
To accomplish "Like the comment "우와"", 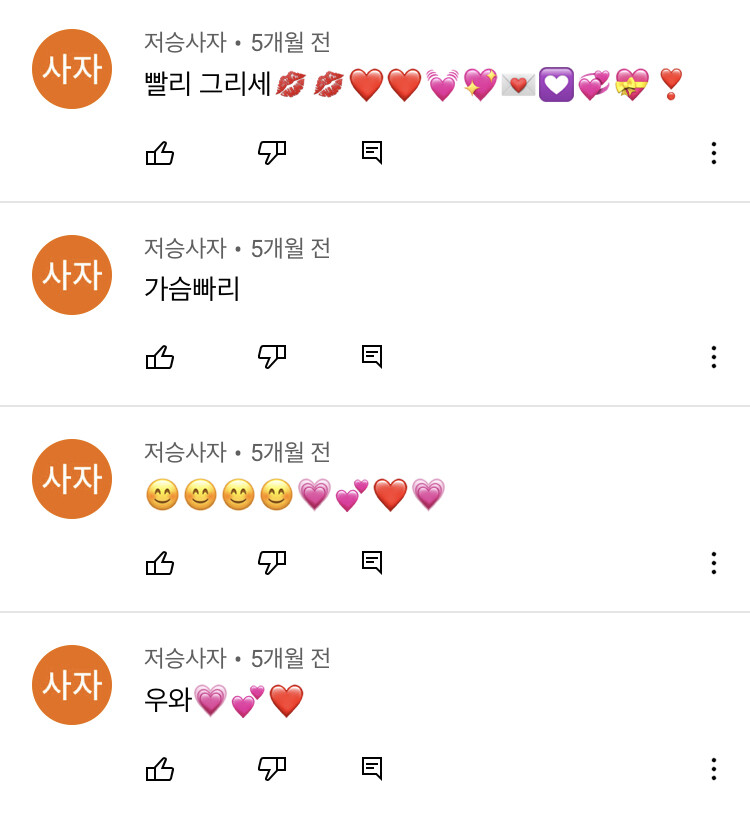I will click(160, 769).
